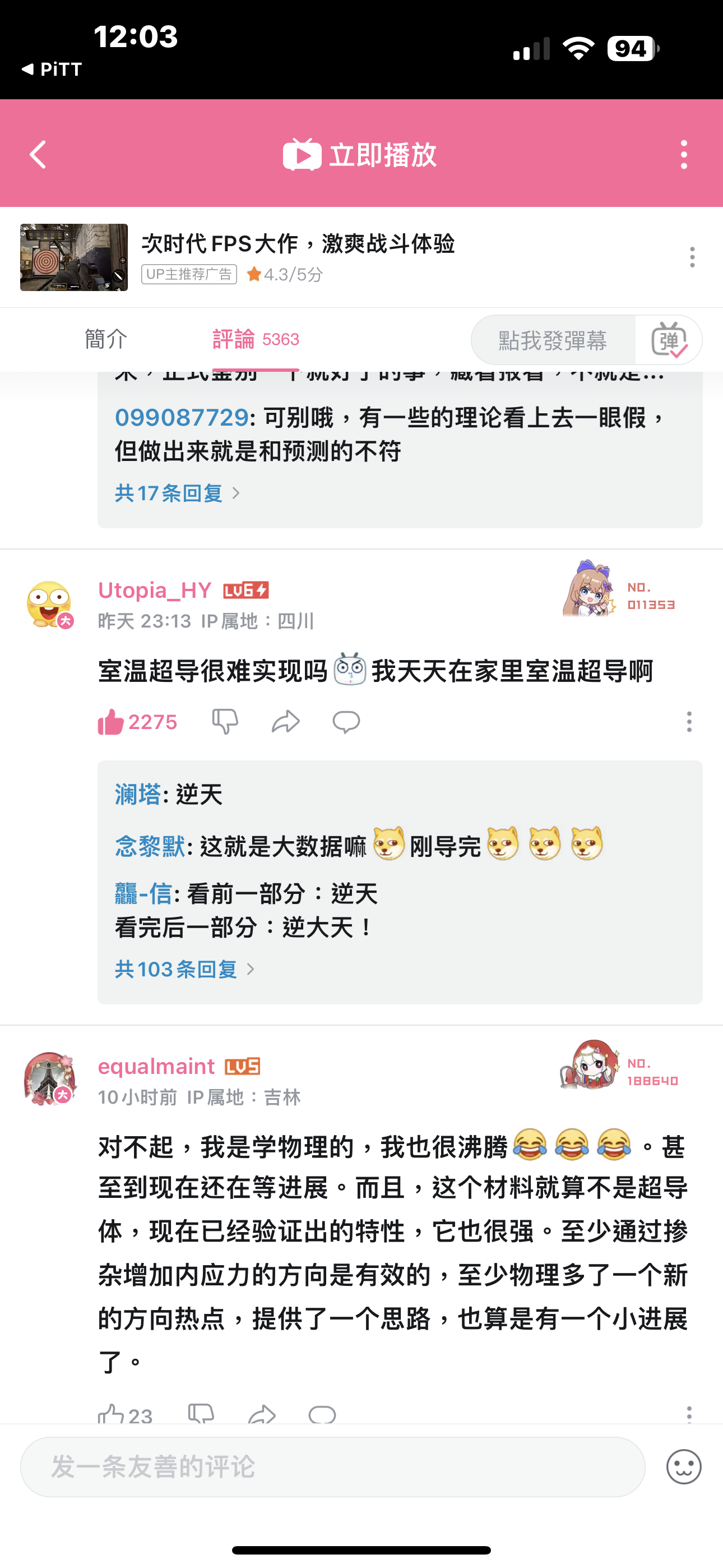Open the top-right overflow menu

click(683, 155)
